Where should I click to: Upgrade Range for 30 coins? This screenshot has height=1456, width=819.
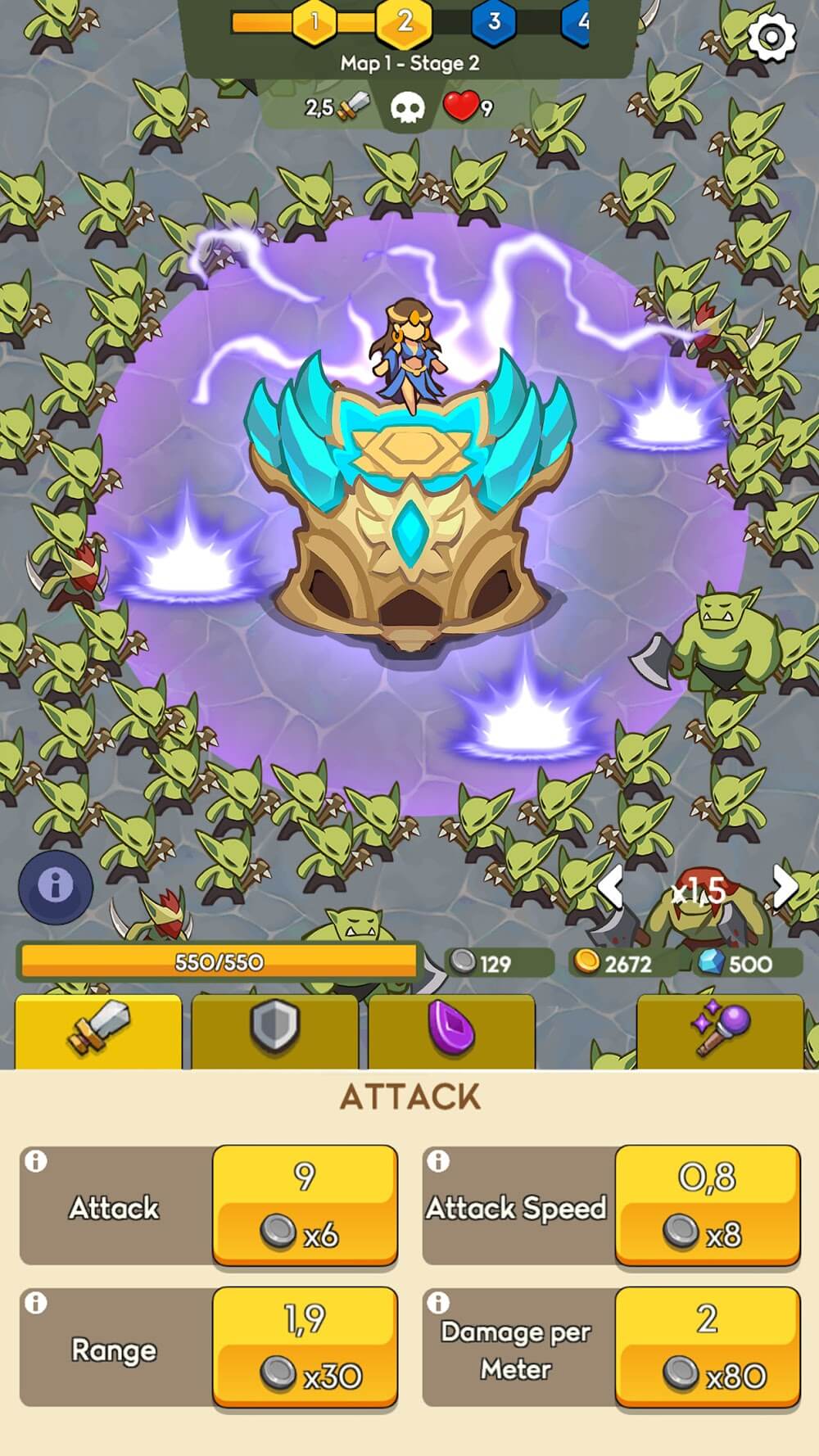point(305,1347)
